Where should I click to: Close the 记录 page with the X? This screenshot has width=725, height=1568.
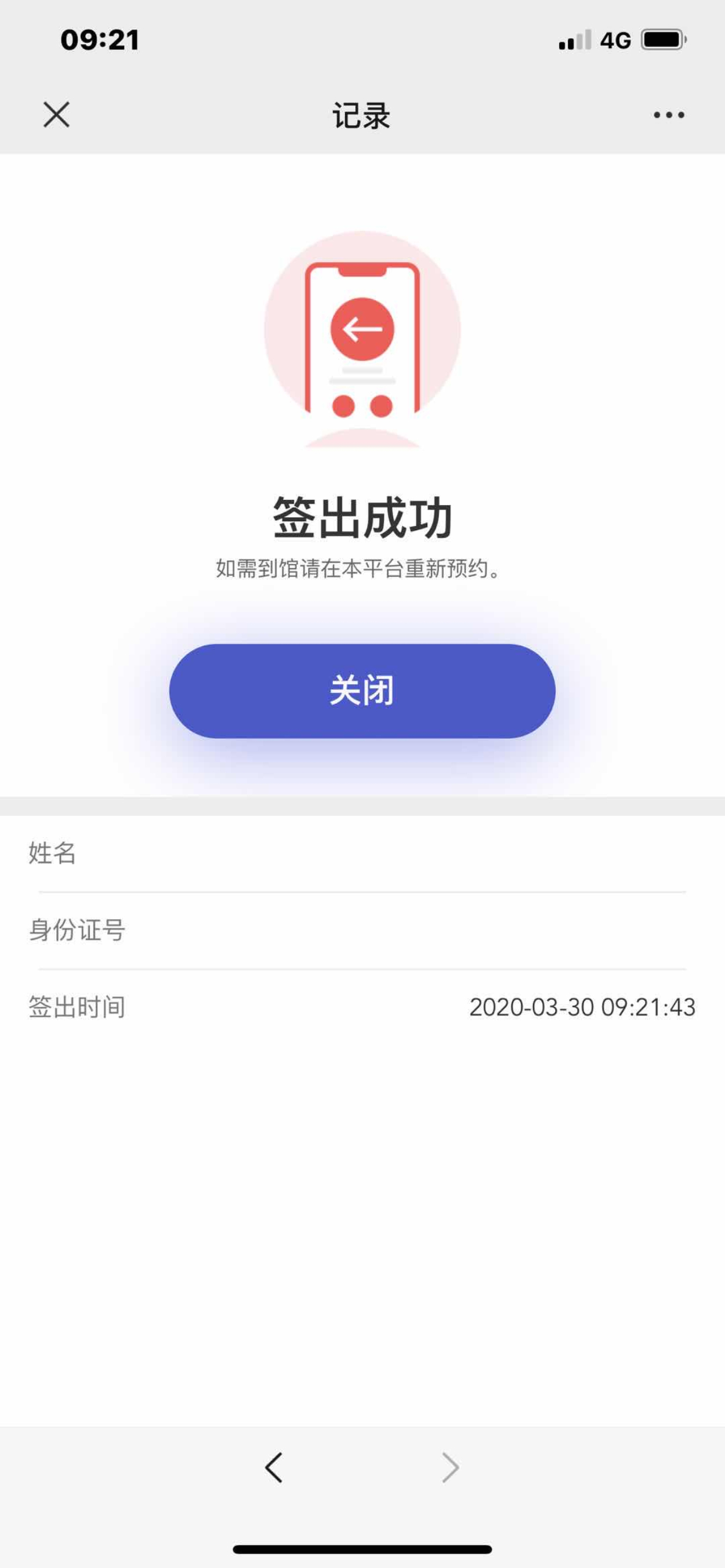[57, 114]
